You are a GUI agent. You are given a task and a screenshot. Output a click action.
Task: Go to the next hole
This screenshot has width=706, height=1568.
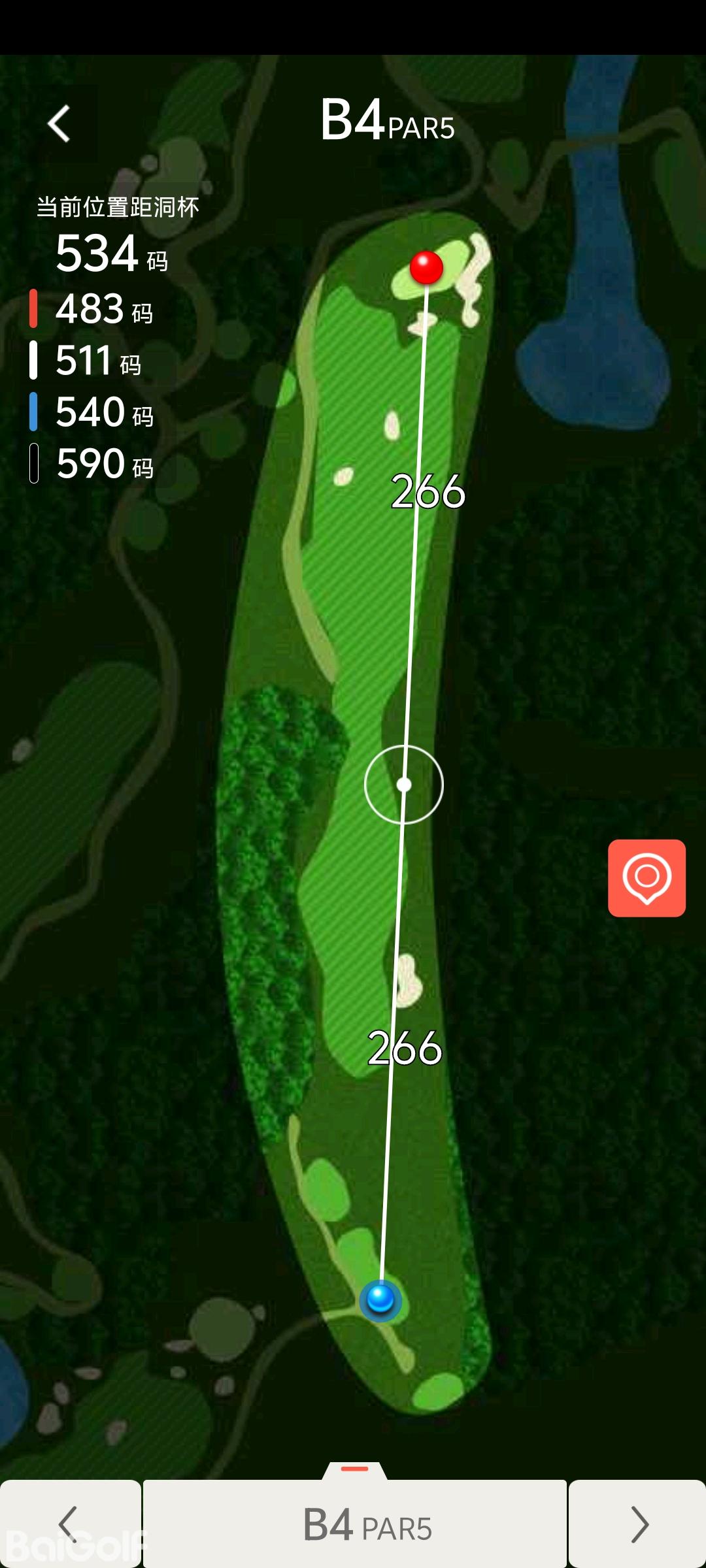[638, 1524]
